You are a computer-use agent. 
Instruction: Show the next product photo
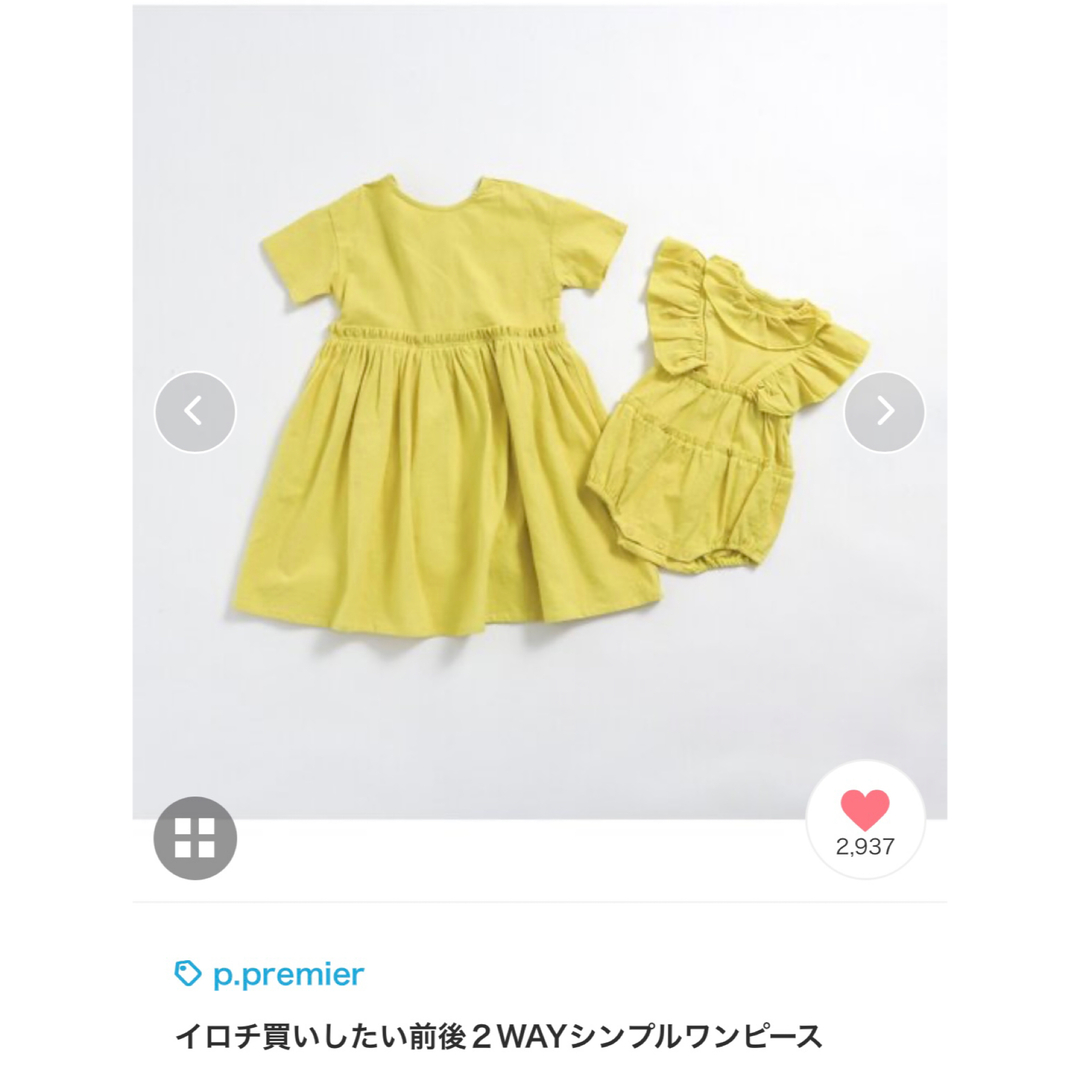tap(884, 412)
